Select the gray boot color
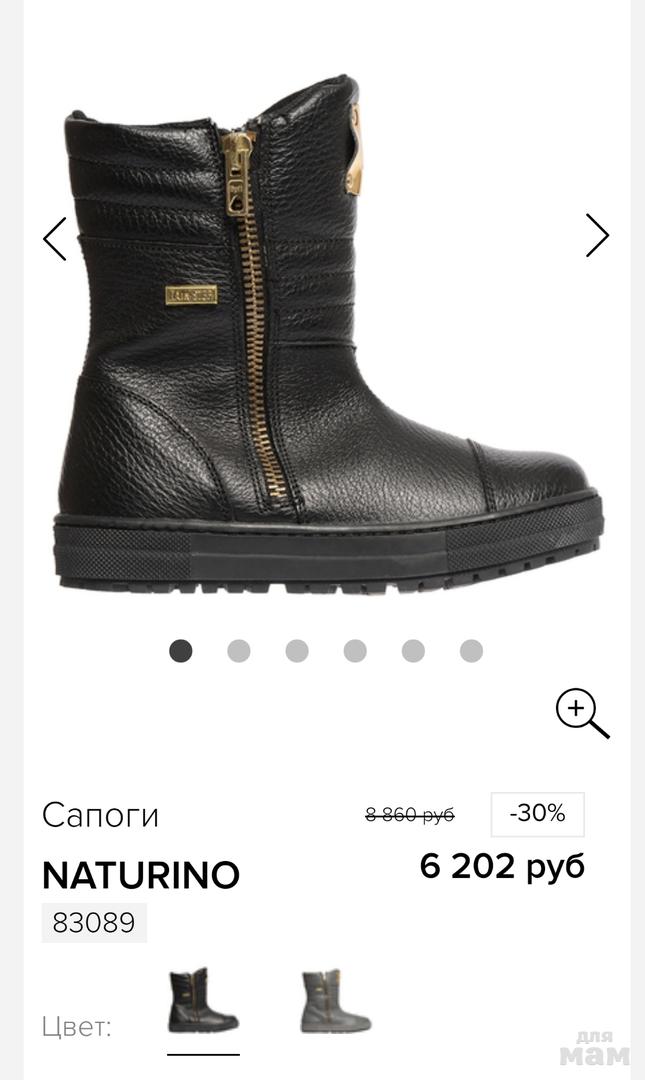645x1080 pixels. [x=335, y=1002]
